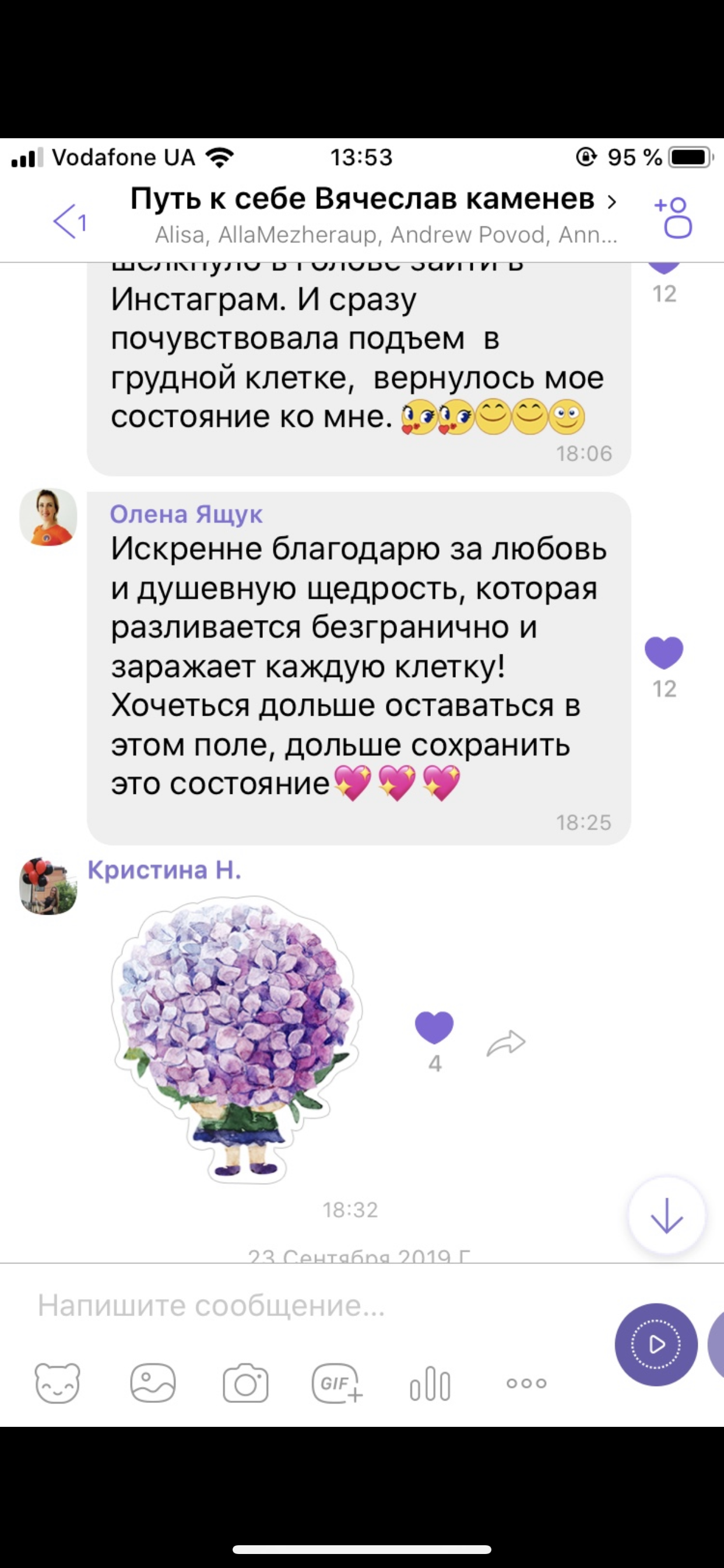Jump to the latest messages

tap(667, 1215)
